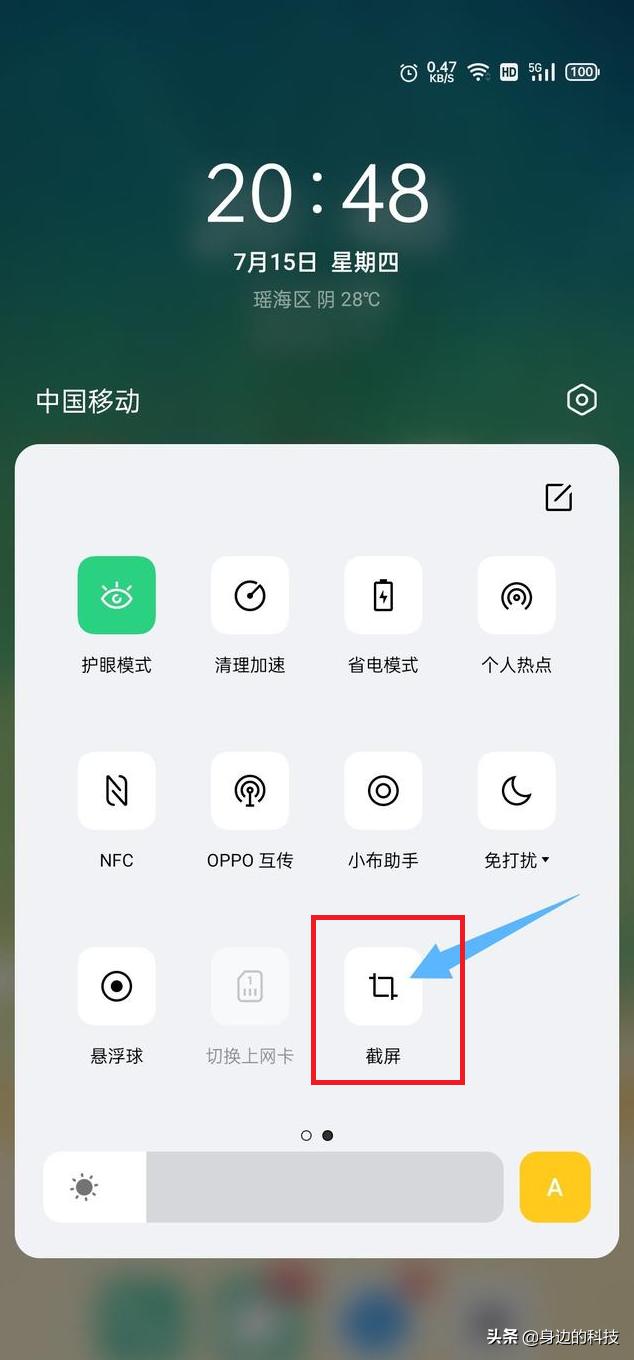Take a screenshot with 截屏

(383, 986)
